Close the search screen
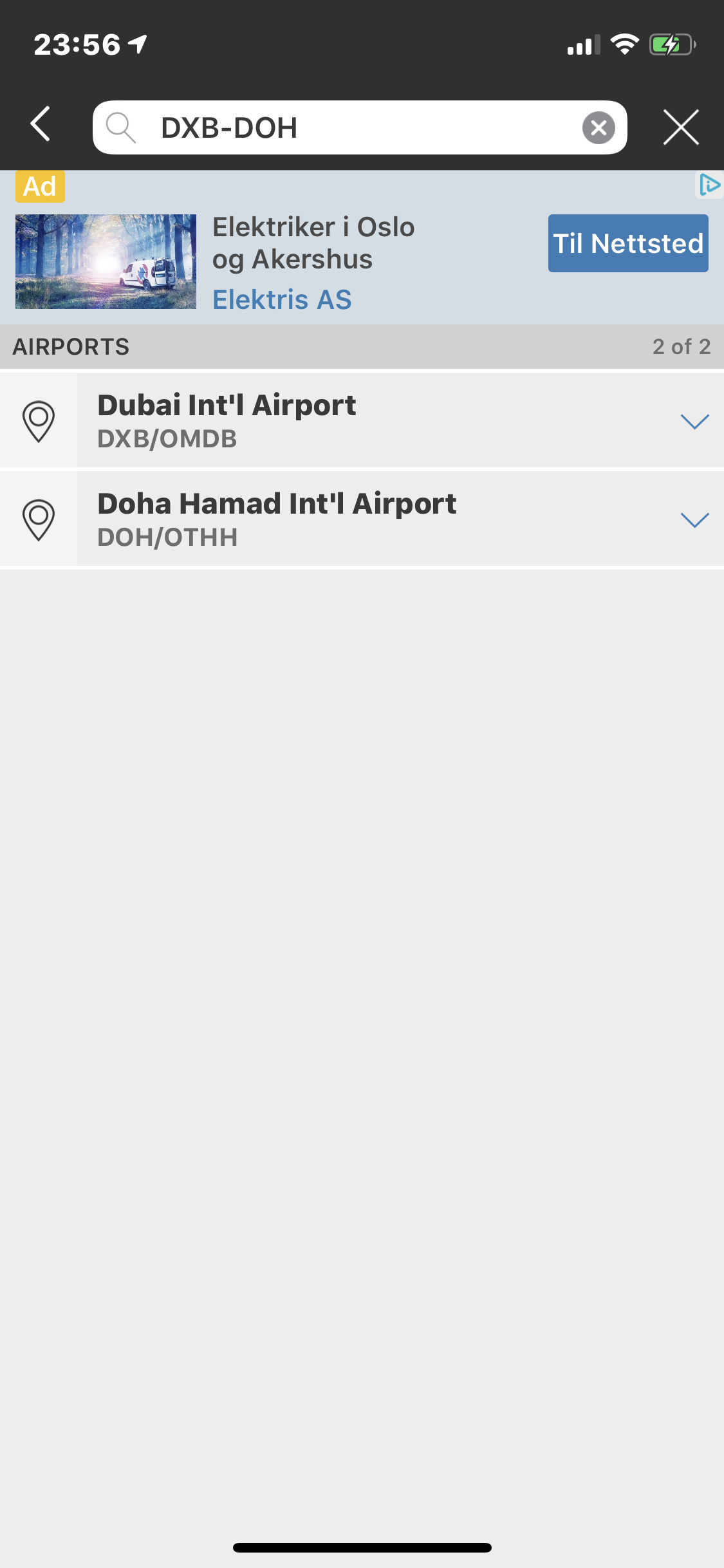This screenshot has width=724, height=1568. [x=681, y=127]
